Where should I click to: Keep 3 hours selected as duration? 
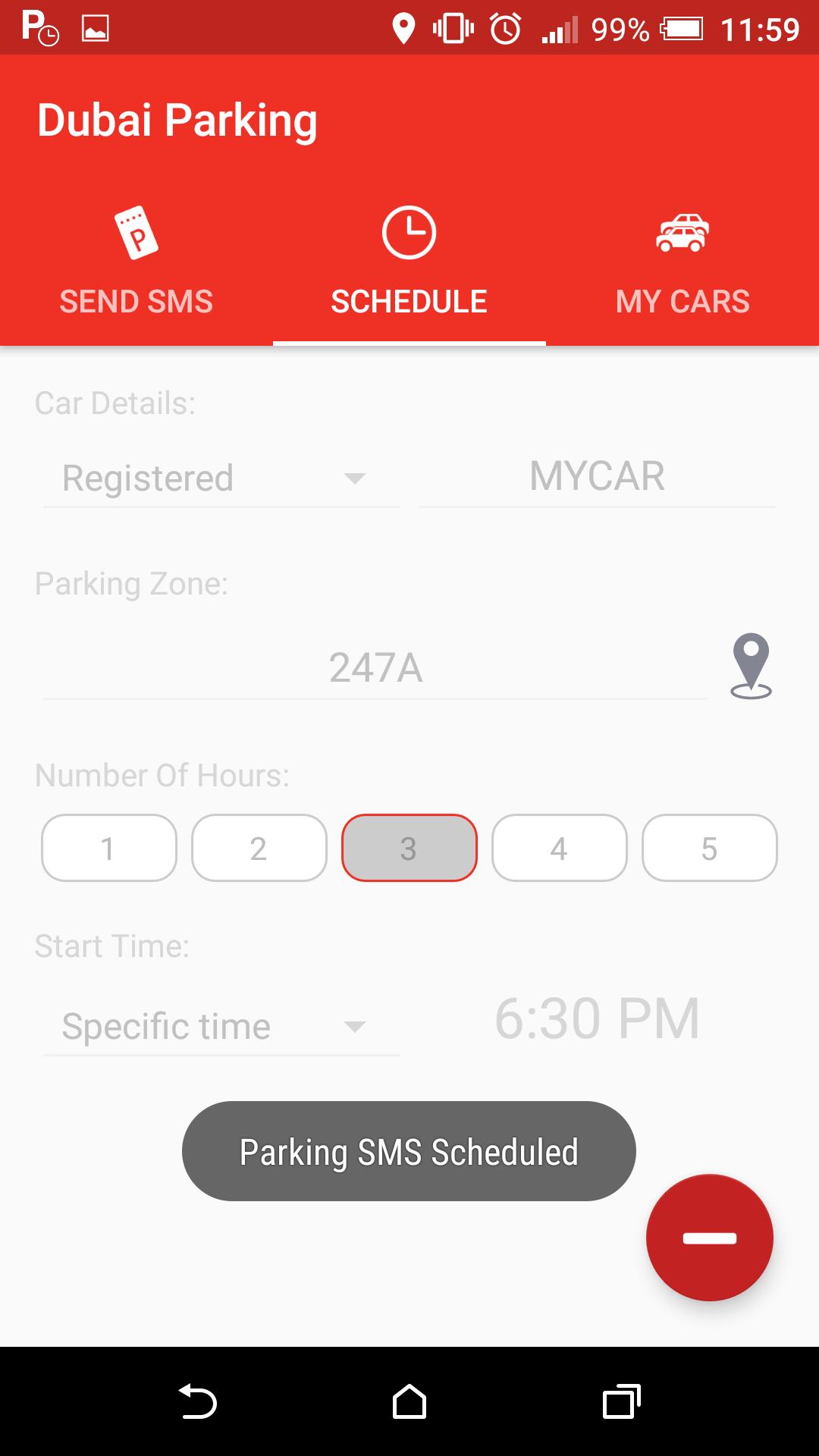click(x=409, y=848)
